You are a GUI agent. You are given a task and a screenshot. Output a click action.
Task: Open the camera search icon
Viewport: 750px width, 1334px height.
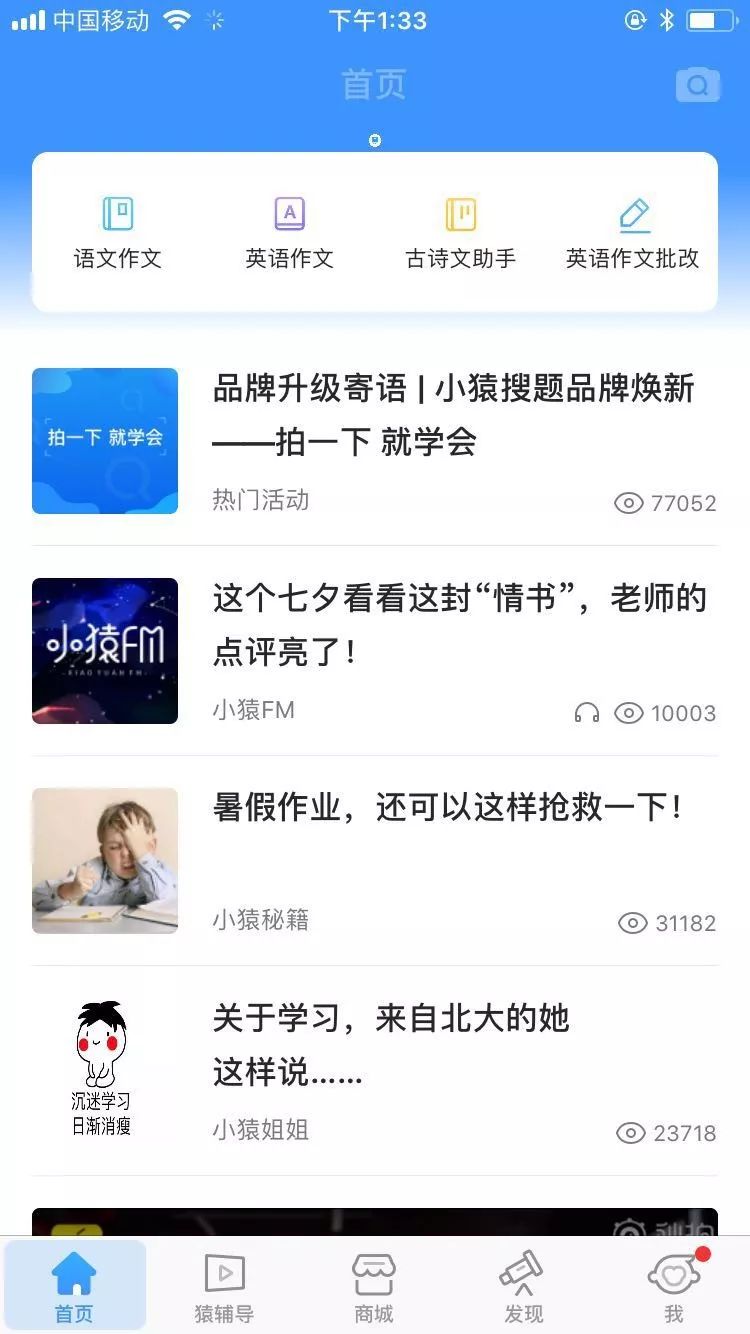(697, 86)
